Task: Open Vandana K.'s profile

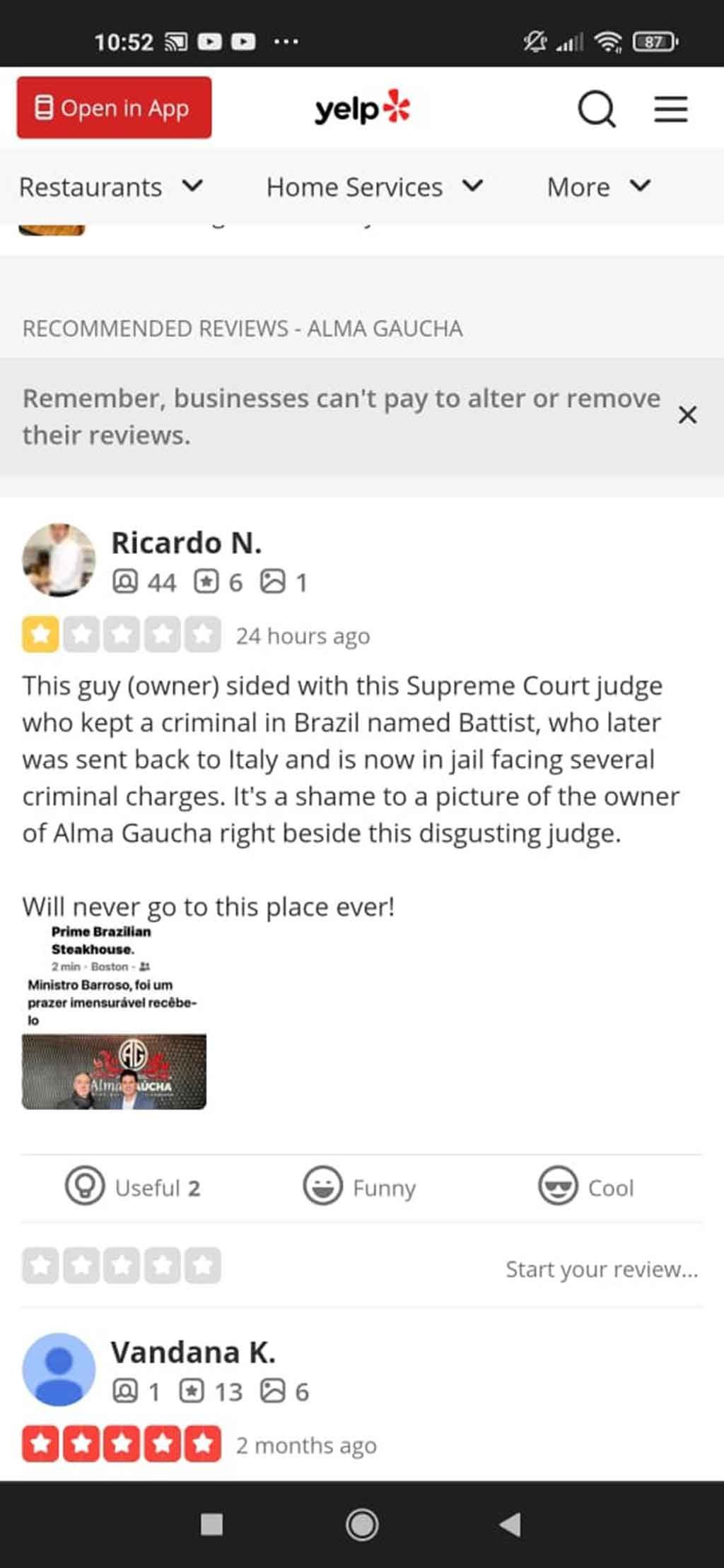Action: [x=192, y=1352]
